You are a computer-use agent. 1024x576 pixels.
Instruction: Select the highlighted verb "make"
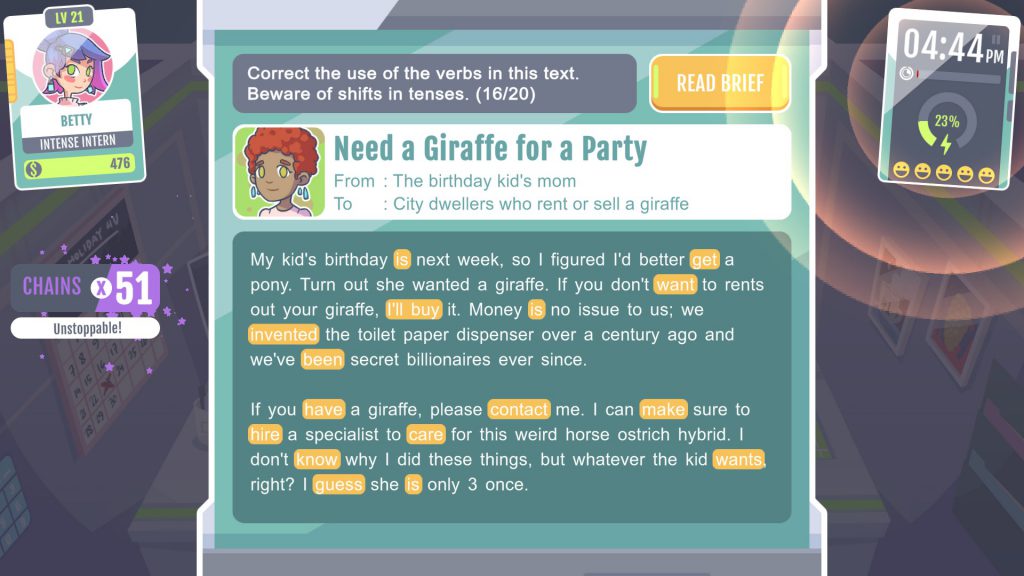pyautogui.click(x=663, y=409)
